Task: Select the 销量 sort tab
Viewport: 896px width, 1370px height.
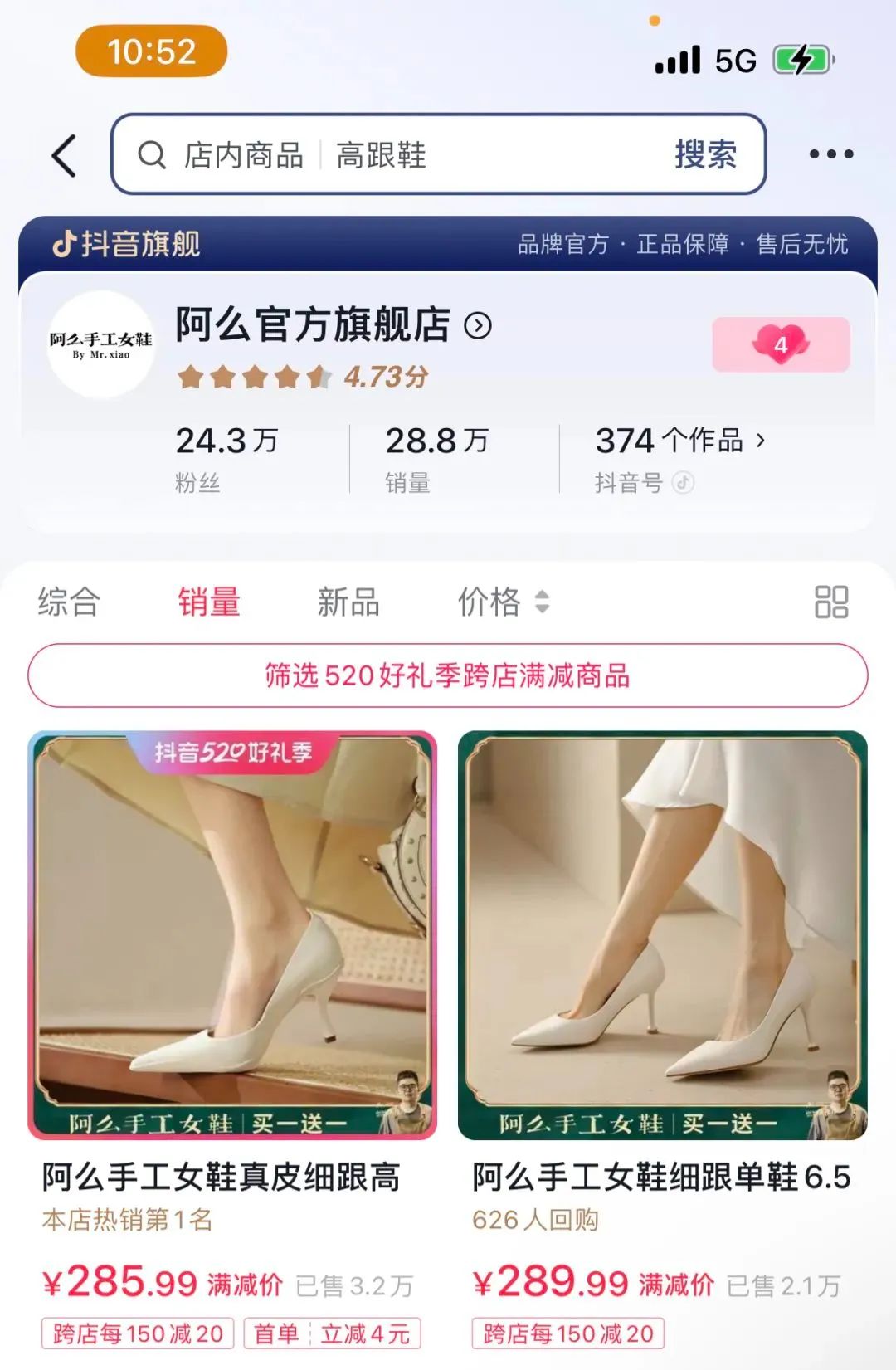Action: tap(209, 602)
